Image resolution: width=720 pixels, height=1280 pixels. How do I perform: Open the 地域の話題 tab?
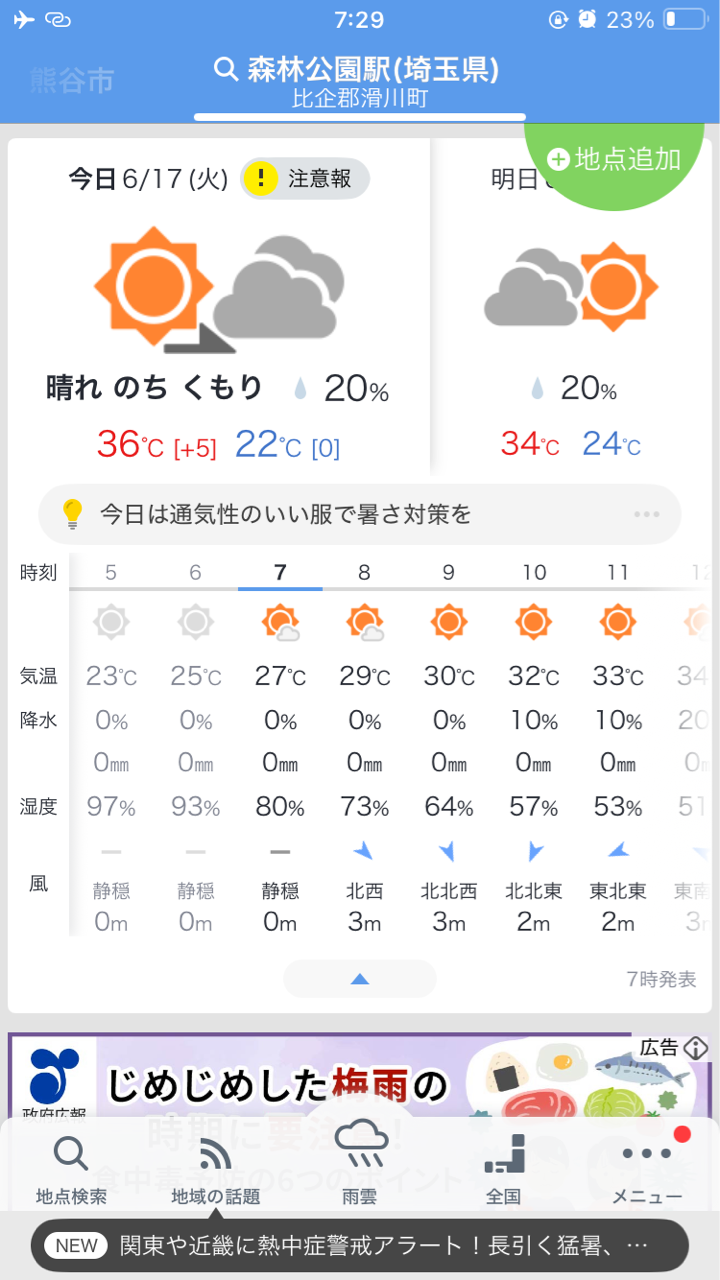click(x=216, y=1171)
